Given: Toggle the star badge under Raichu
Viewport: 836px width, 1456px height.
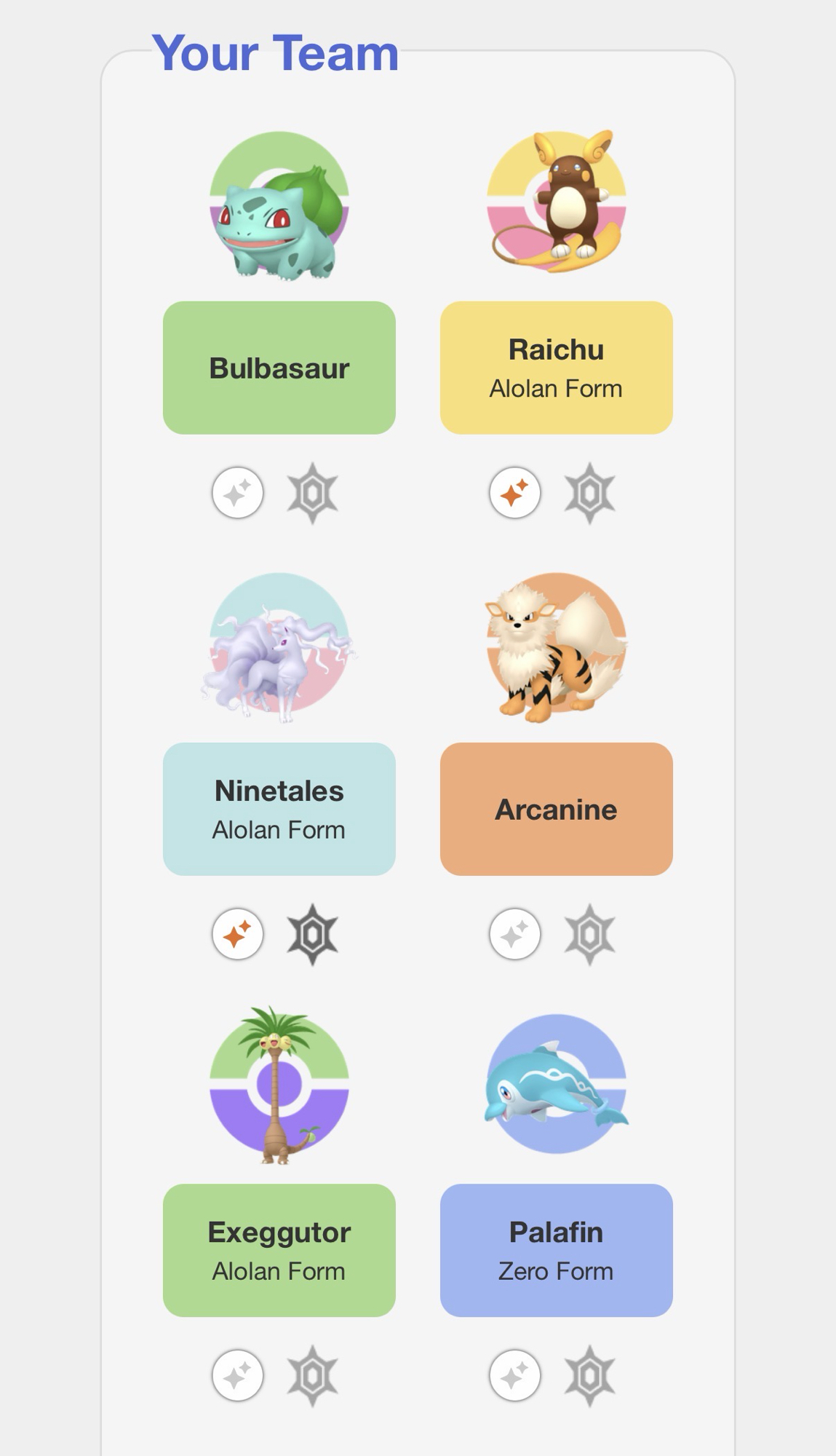Looking at the screenshot, I should click(x=589, y=493).
